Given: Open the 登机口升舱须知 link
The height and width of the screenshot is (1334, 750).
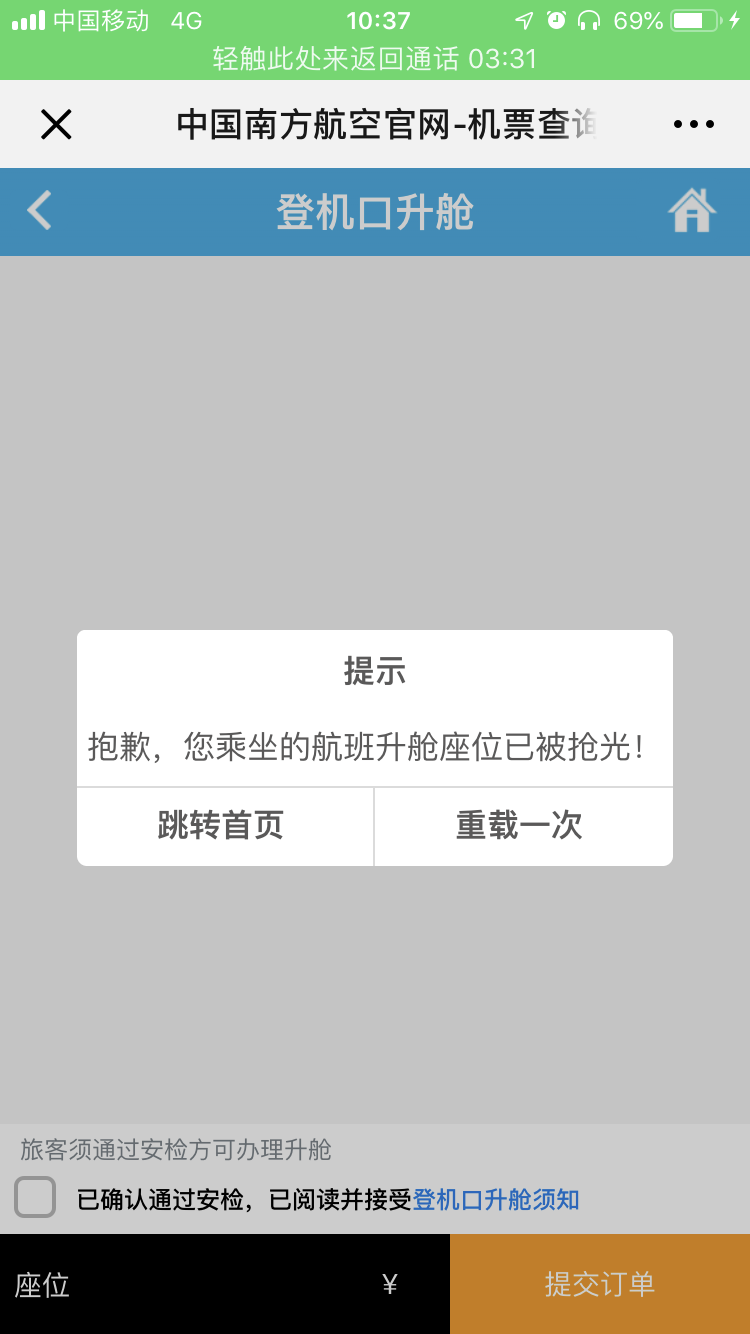Looking at the screenshot, I should click(x=496, y=1199).
